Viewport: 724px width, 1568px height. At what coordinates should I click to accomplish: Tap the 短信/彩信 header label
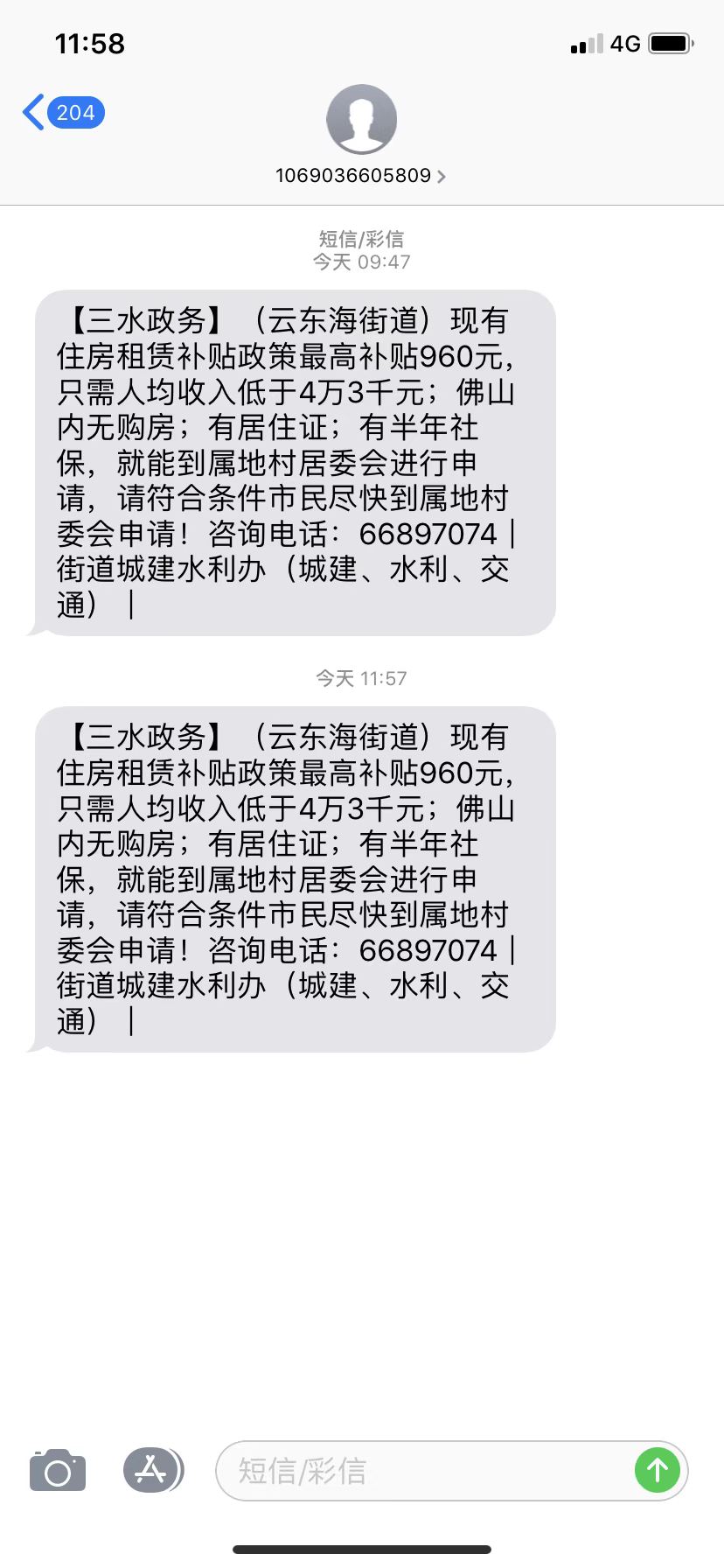(361, 238)
